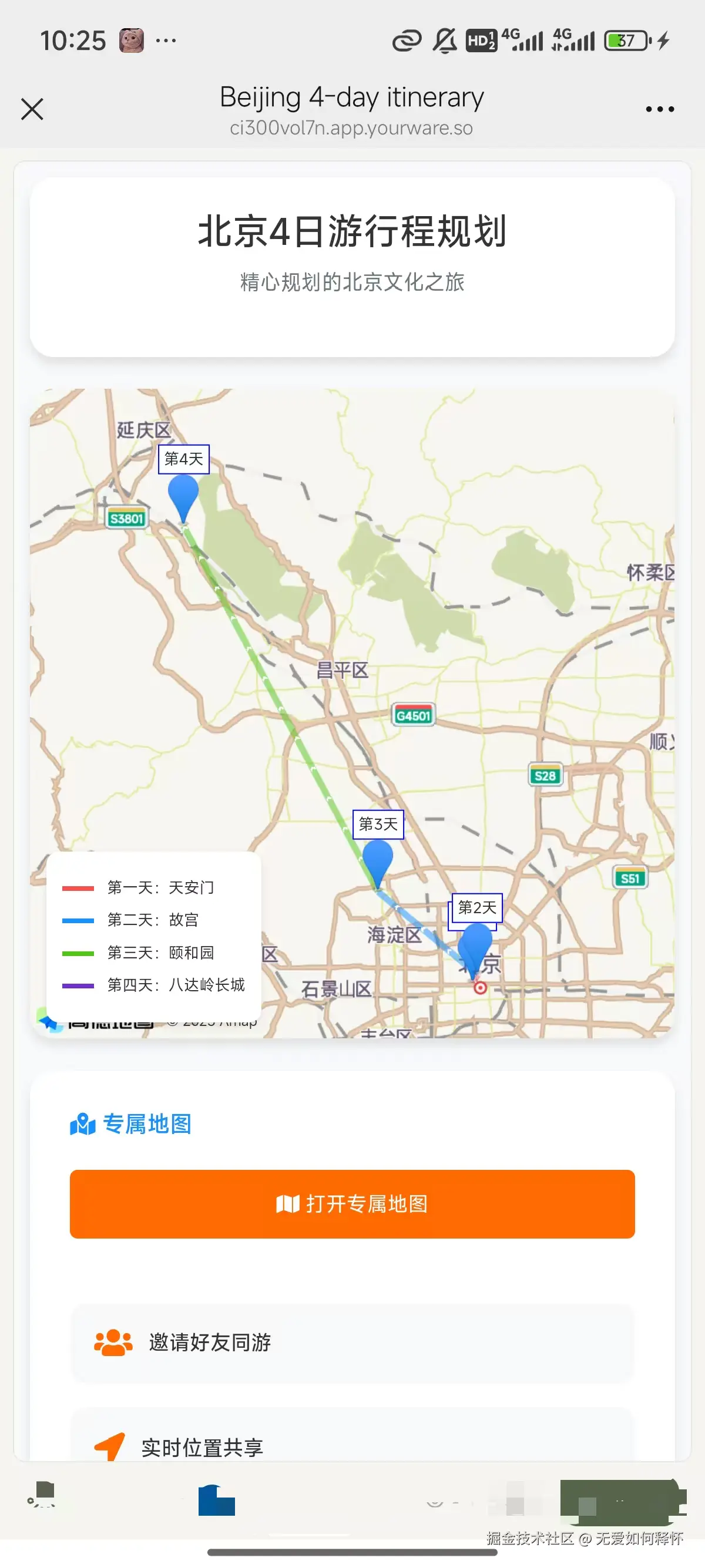Select the 第3天 marker on the map

(377, 860)
